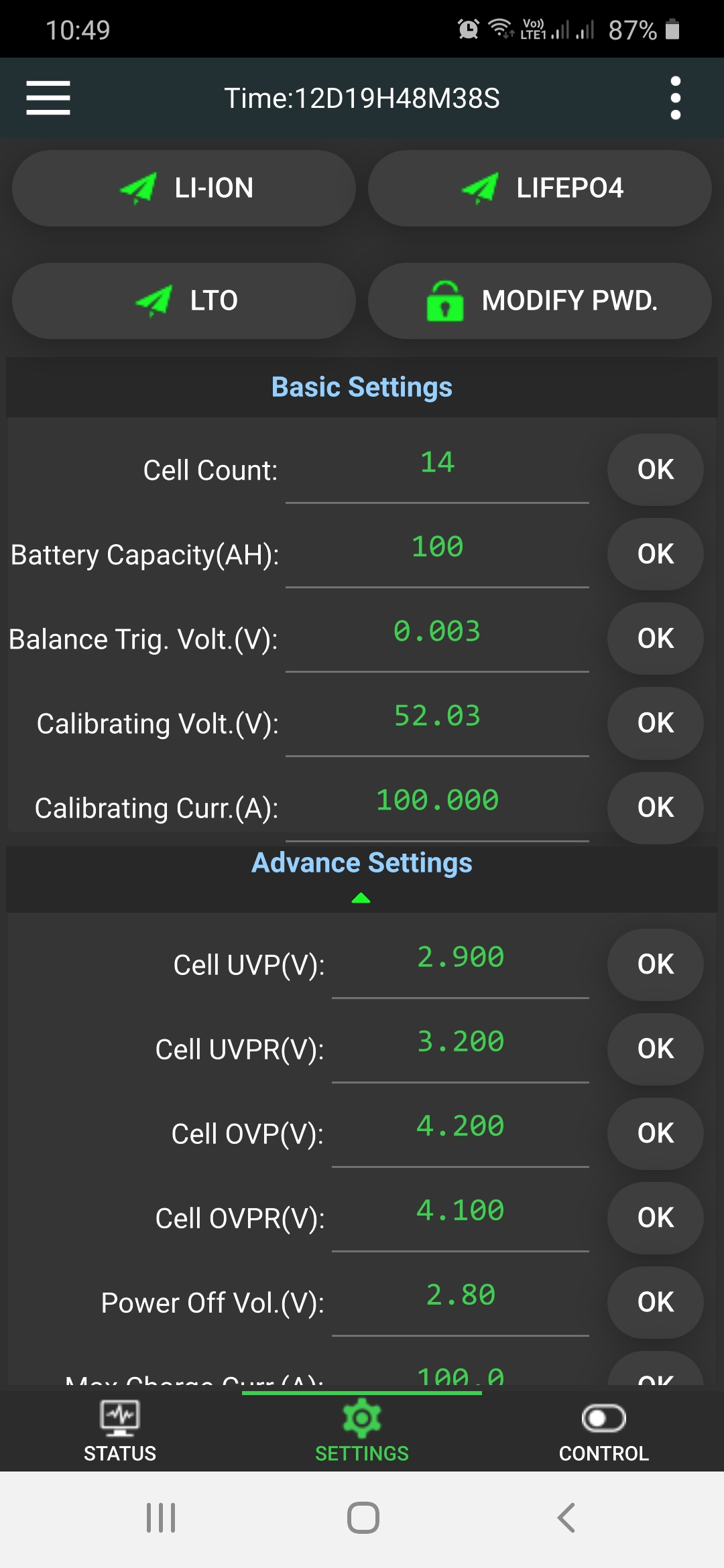The image size is (724, 1568).
Task: Apply the LIFEPO4 preset
Action: click(x=540, y=188)
